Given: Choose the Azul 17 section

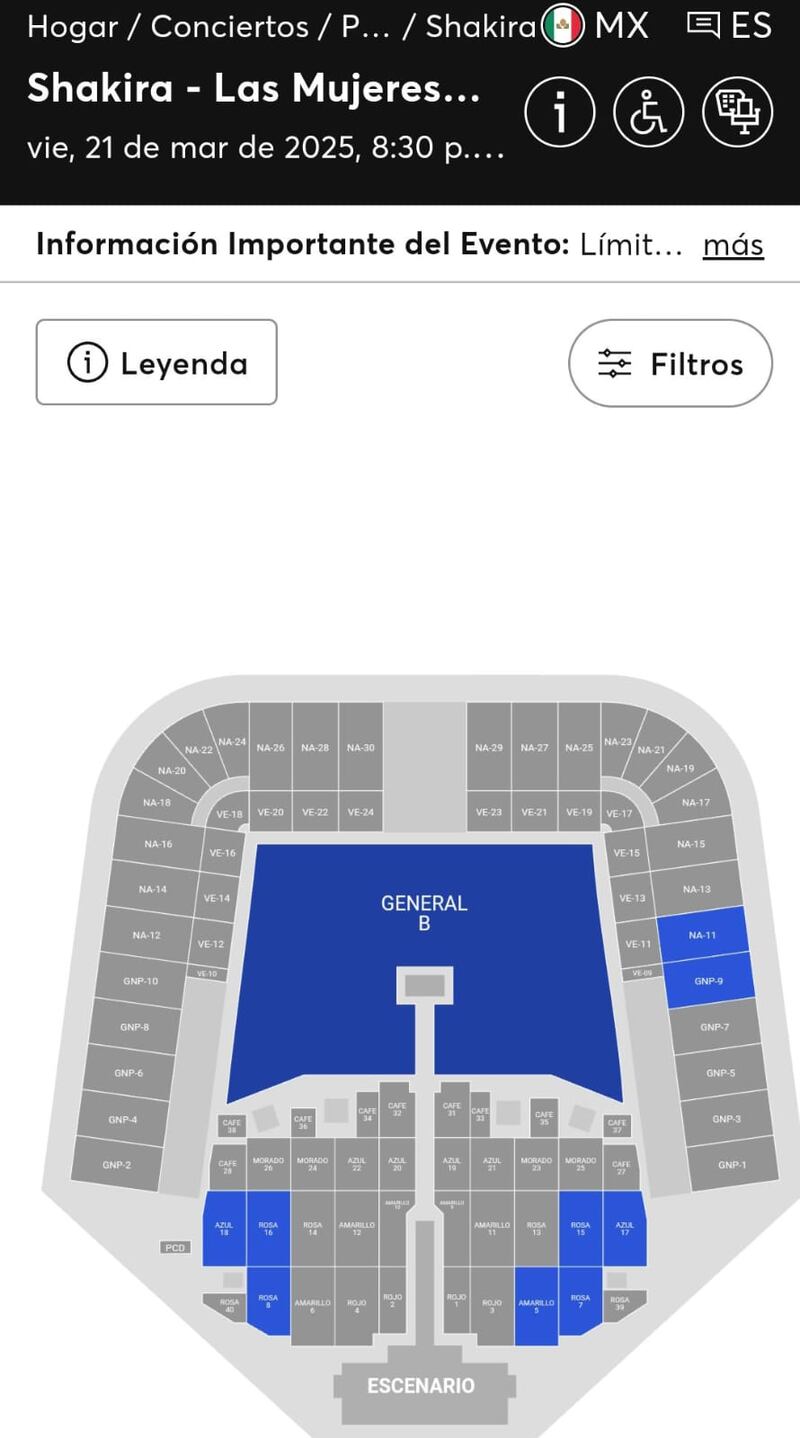Looking at the screenshot, I should click(x=624, y=1229).
